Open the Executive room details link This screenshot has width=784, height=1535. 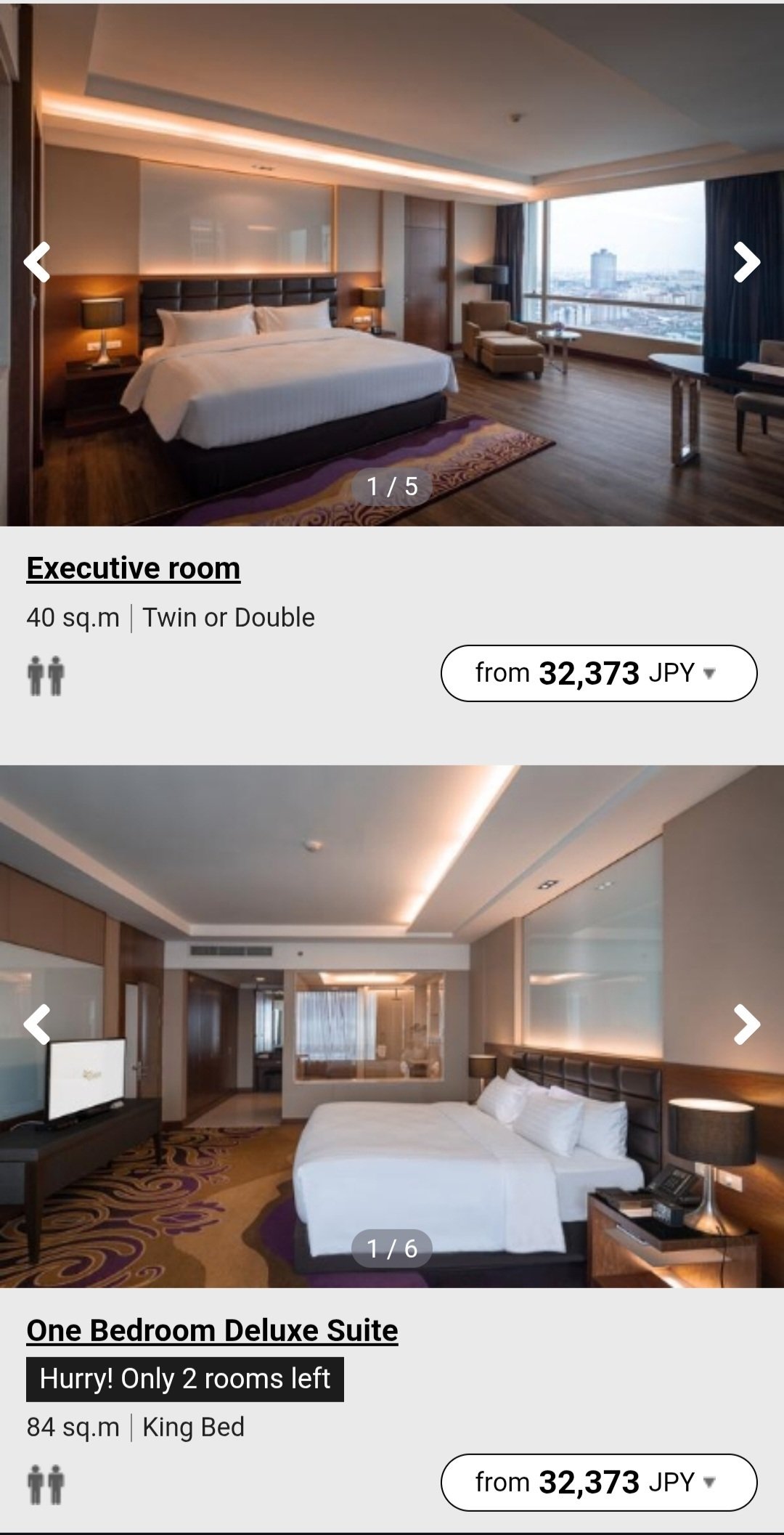[134, 568]
